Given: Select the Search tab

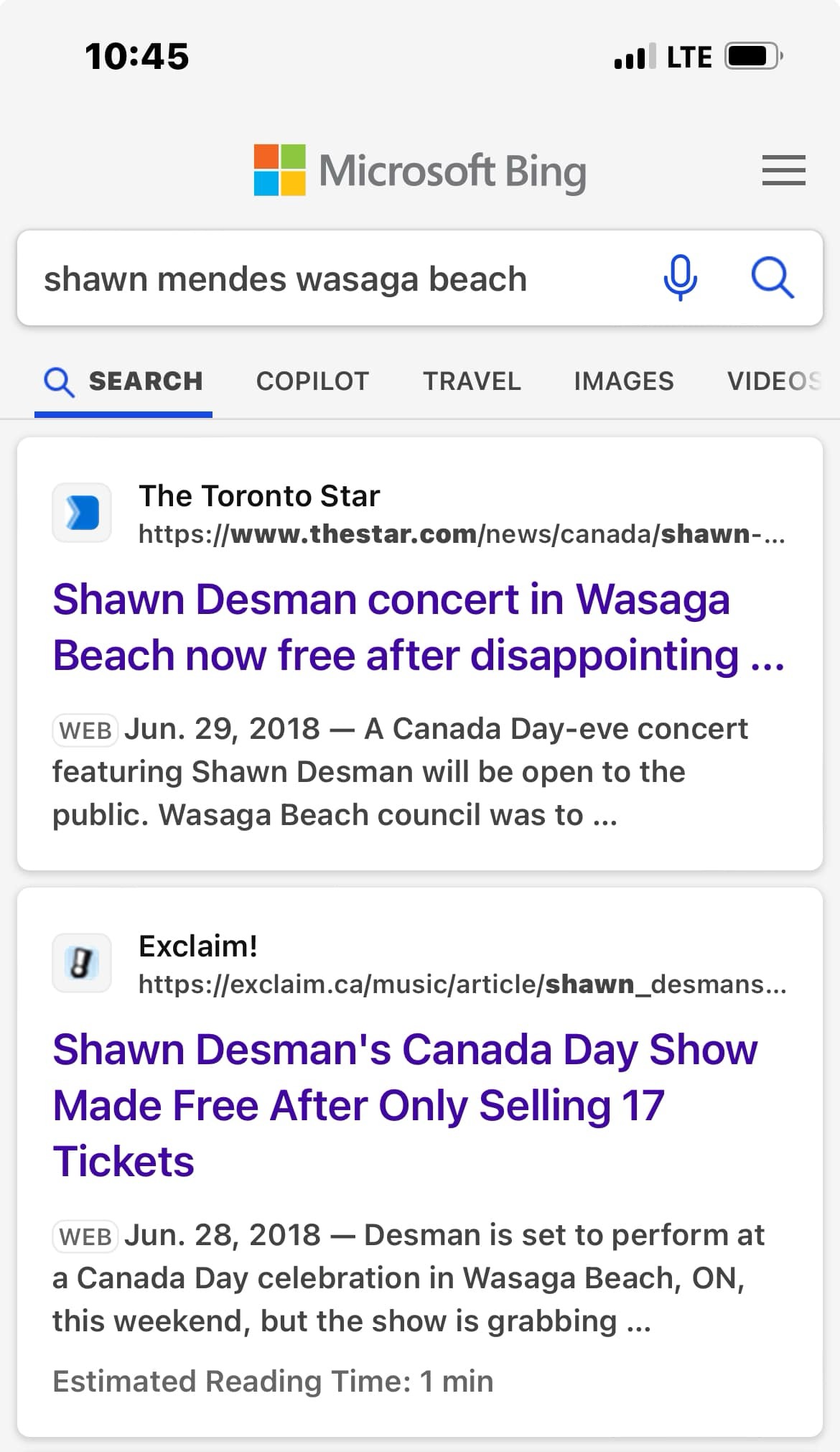Looking at the screenshot, I should pyautogui.click(x=124, y=381).
